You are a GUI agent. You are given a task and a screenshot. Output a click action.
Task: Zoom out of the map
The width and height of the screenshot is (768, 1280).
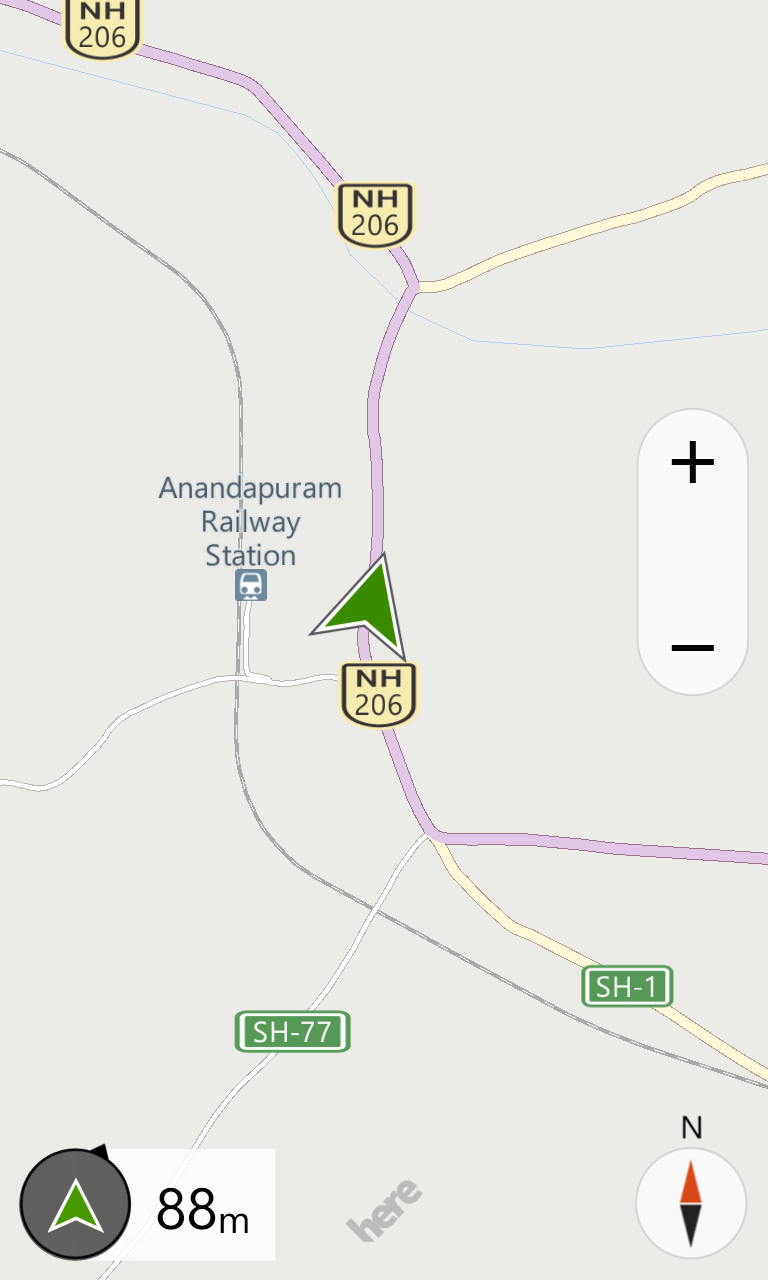[x=692, y=647]
